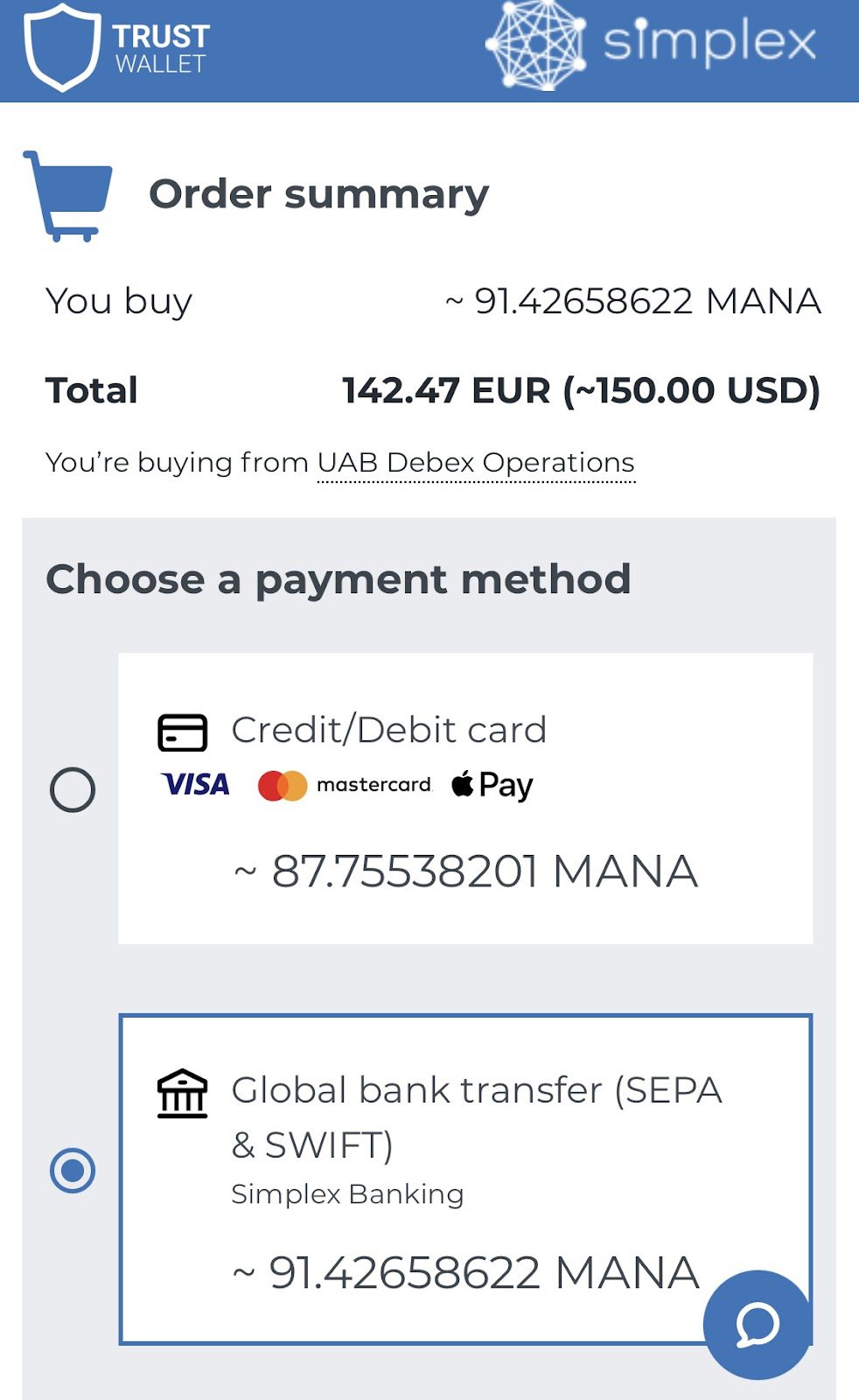Click the credit card icon
Viewport: 859px width, 1400px height.
click(182, 732)
